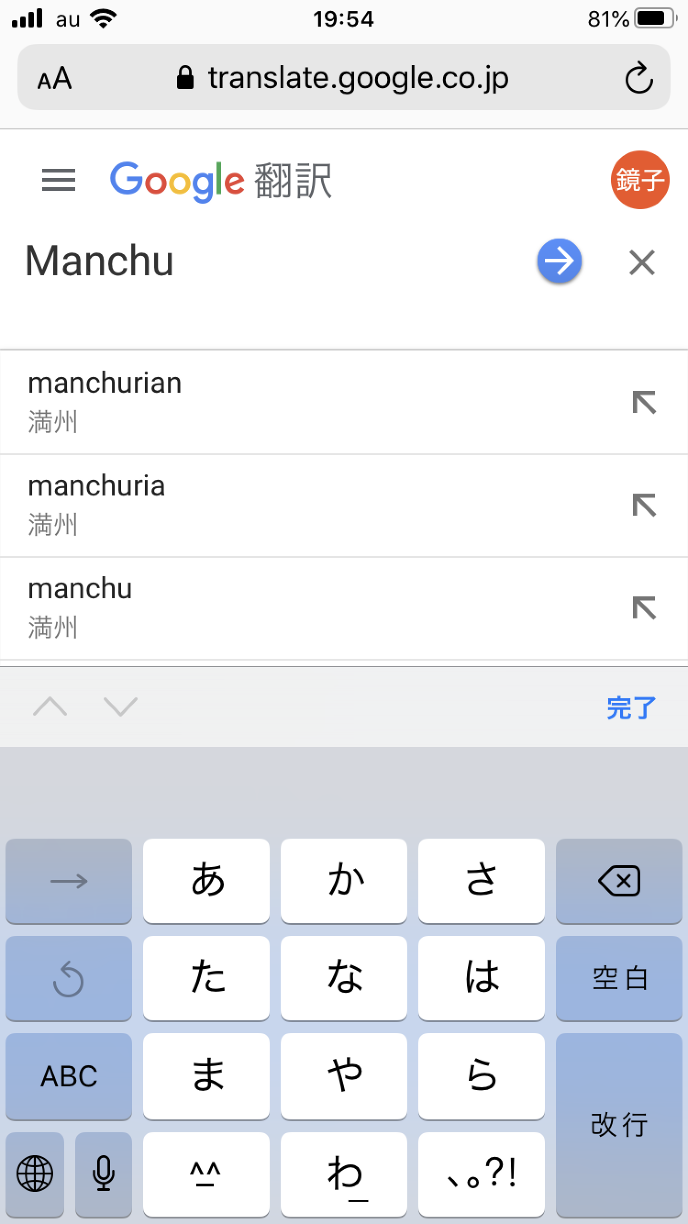Hit the backspace key
The height and width of the screenshot is (1224, 688).
(619, 881)
